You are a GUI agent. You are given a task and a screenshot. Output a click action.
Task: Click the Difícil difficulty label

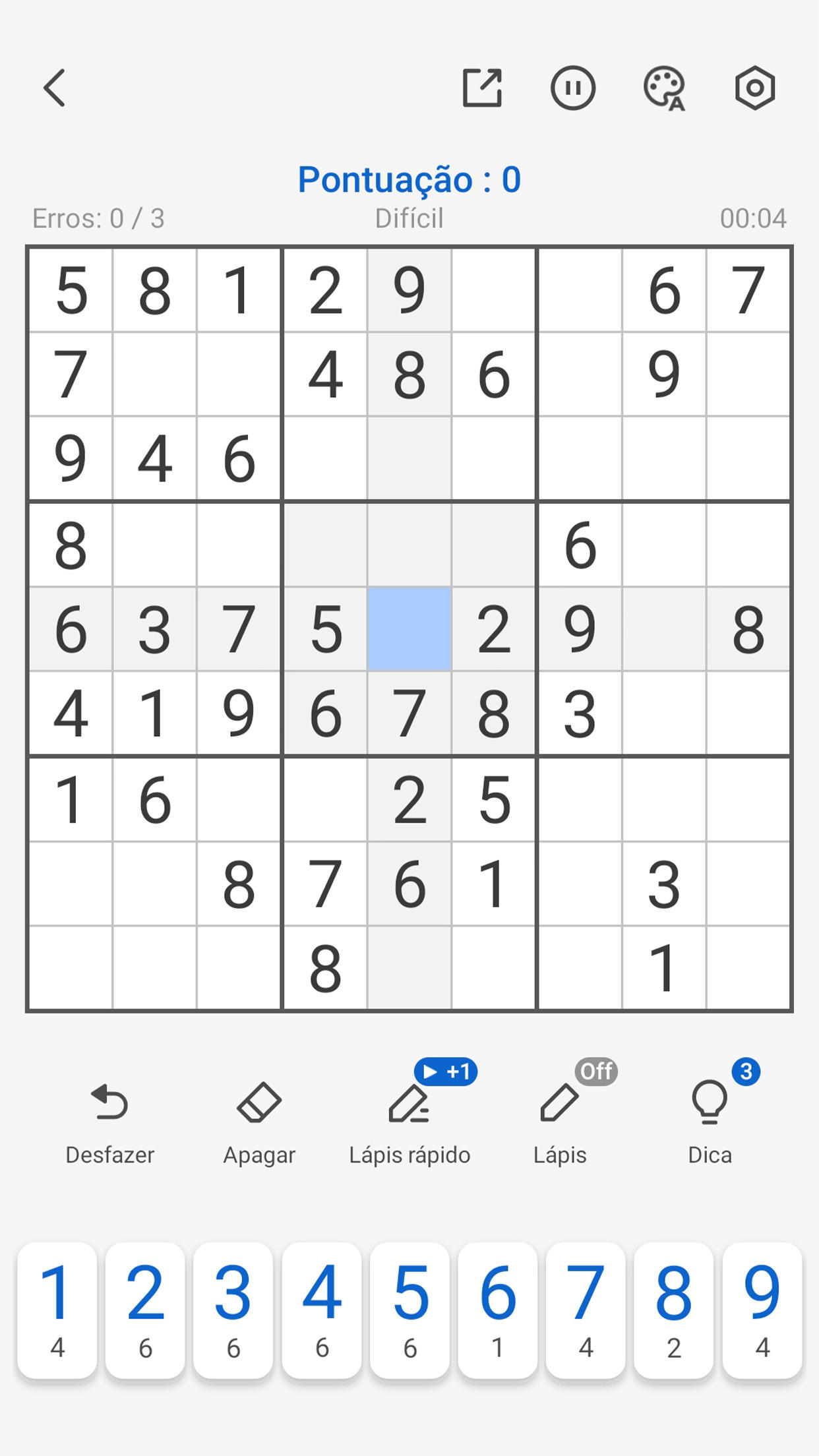coord(409,218)
